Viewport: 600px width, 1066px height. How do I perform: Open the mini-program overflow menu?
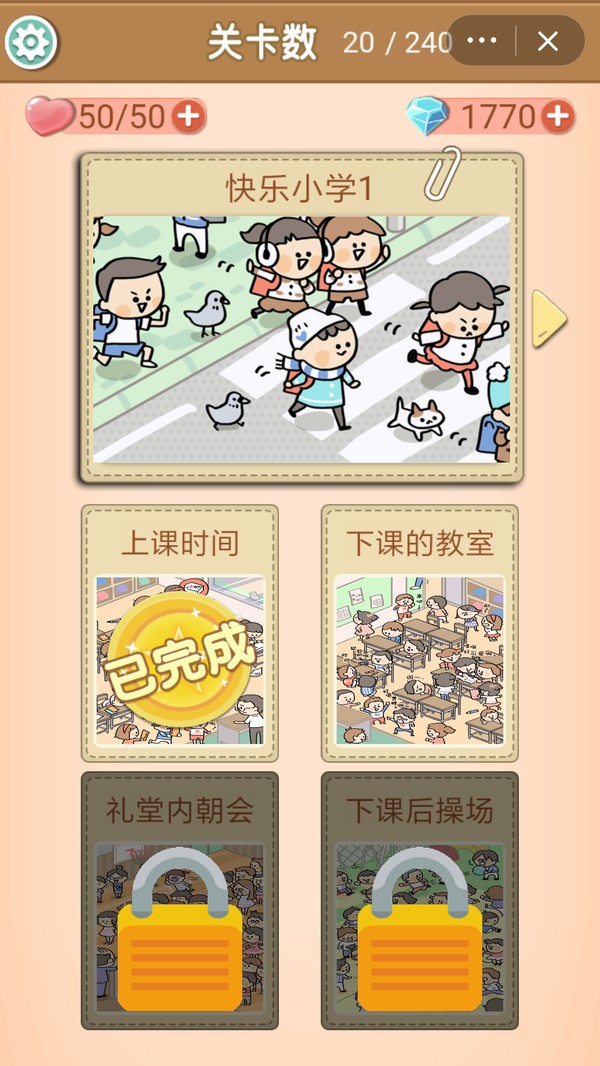[482, 41]
